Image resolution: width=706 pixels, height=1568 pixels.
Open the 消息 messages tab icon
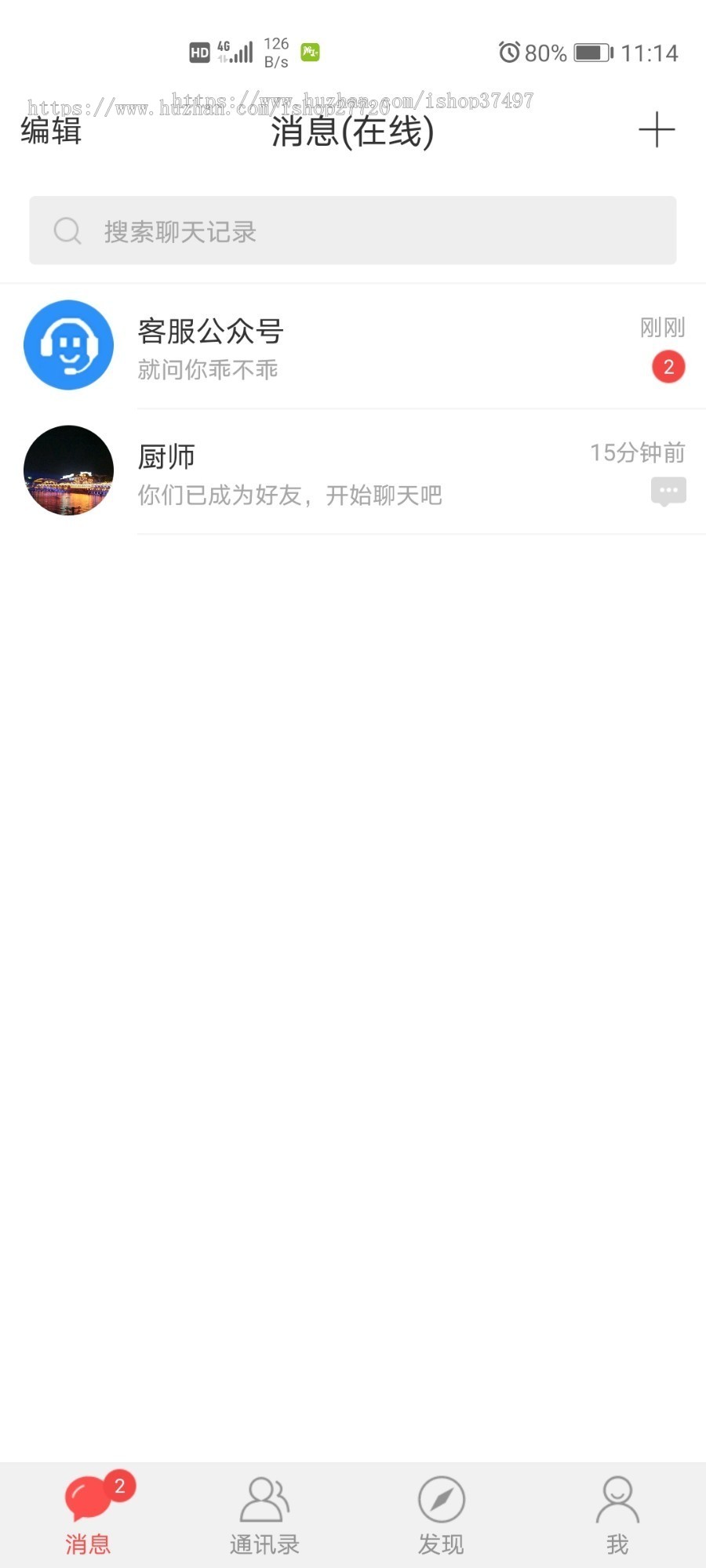pyautogui.click(x=88, y=1496)
